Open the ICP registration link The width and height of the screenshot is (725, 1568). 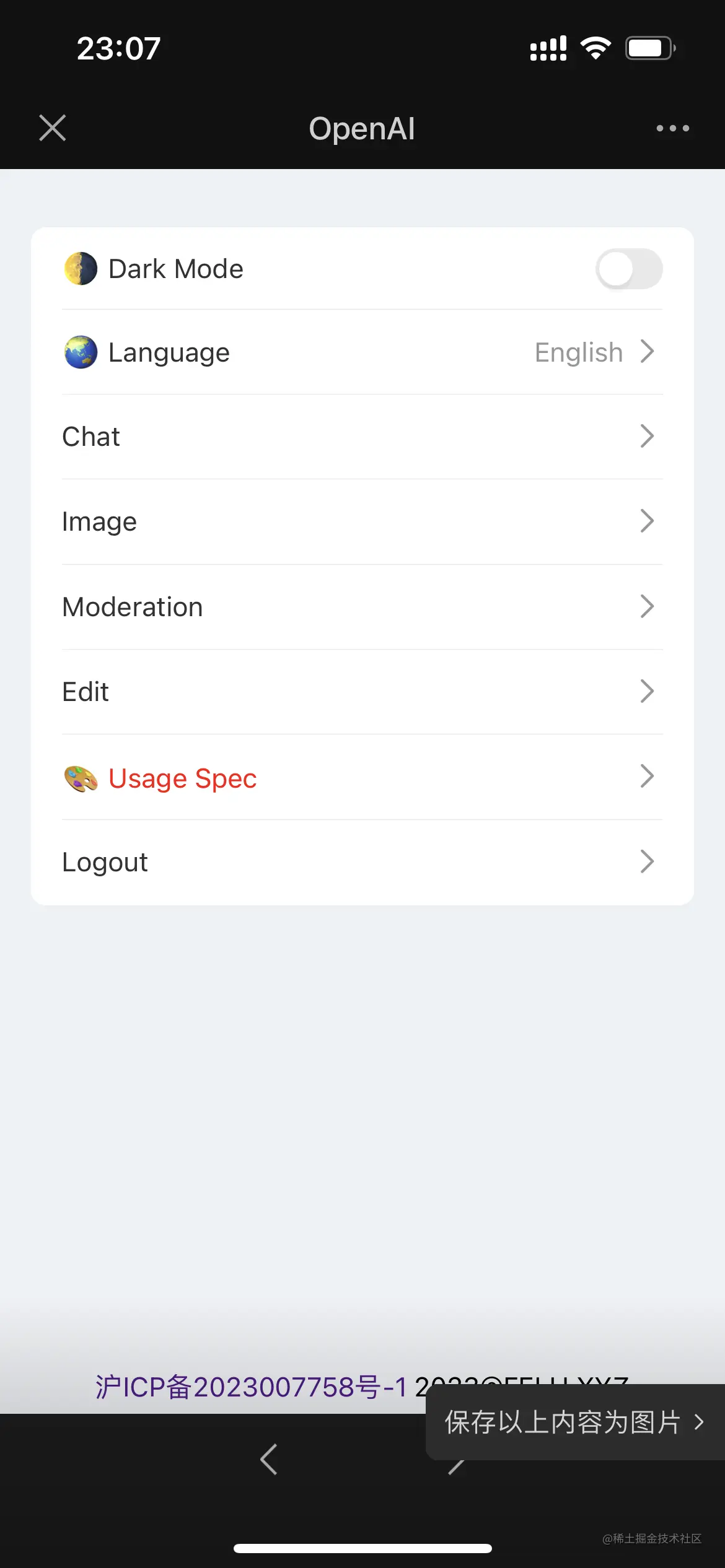point(251,1387)
